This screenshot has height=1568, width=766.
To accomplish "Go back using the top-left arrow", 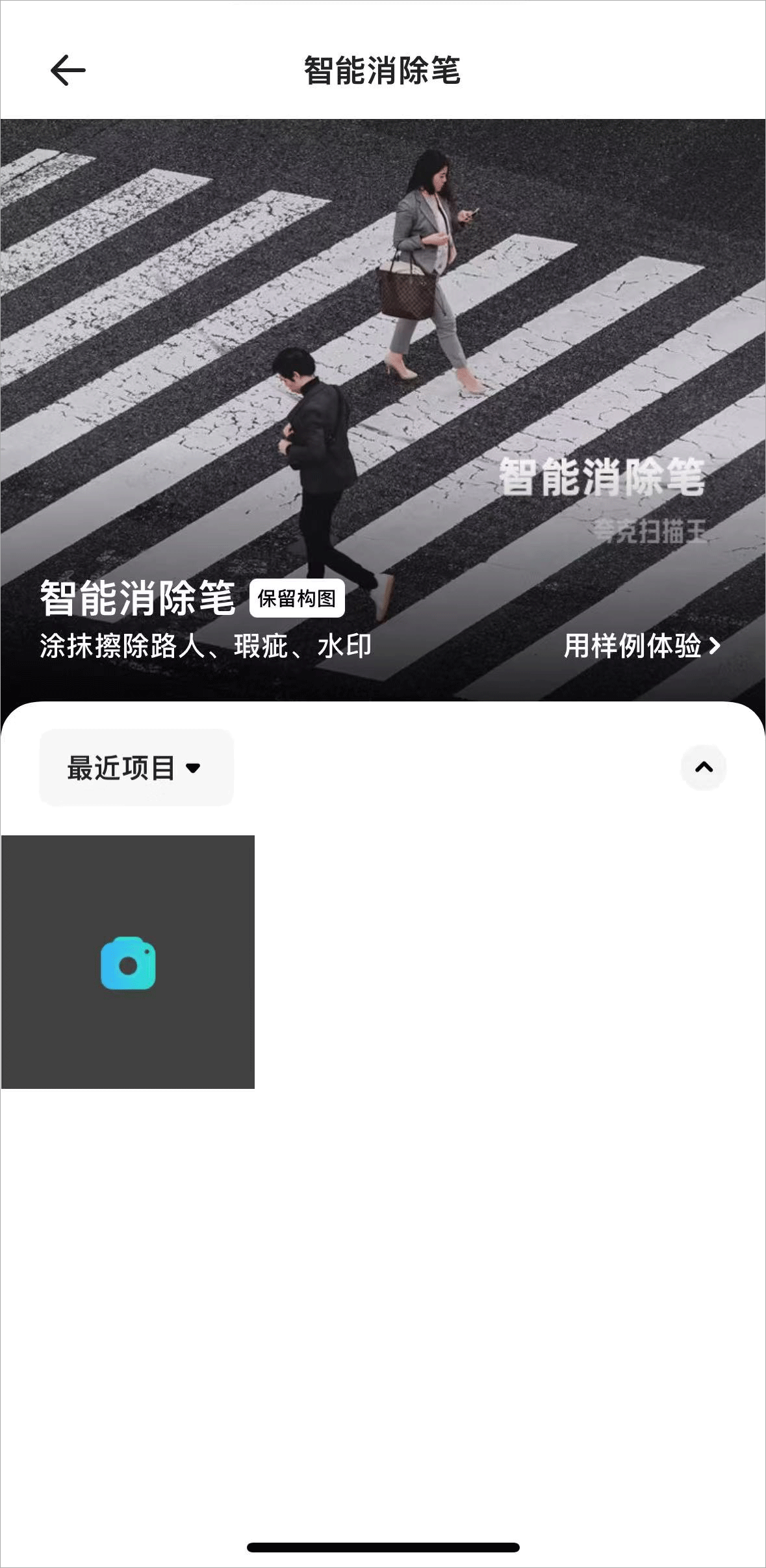I will [68, 70].
